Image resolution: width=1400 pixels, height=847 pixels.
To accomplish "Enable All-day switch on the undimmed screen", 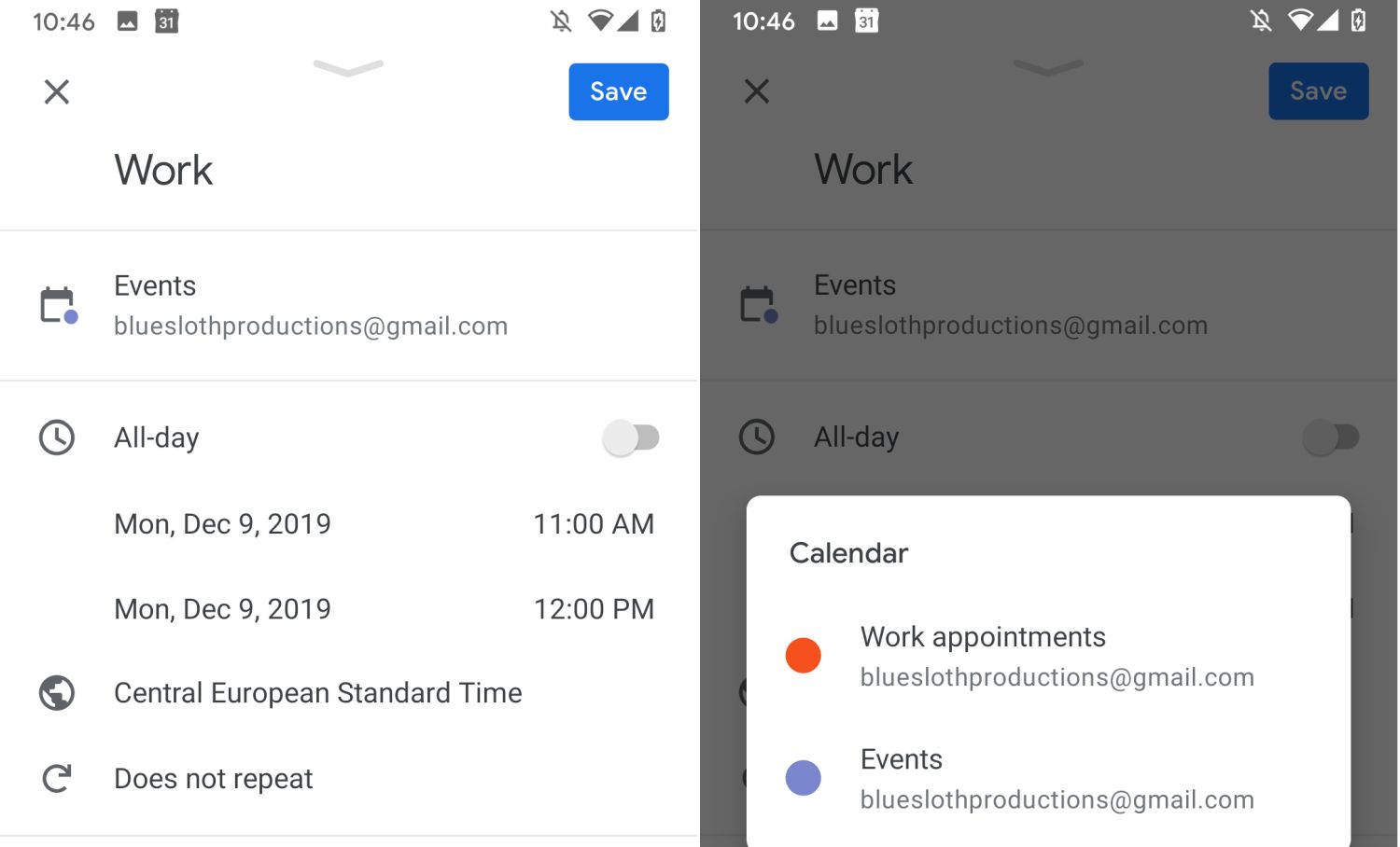I will [631, 437].
